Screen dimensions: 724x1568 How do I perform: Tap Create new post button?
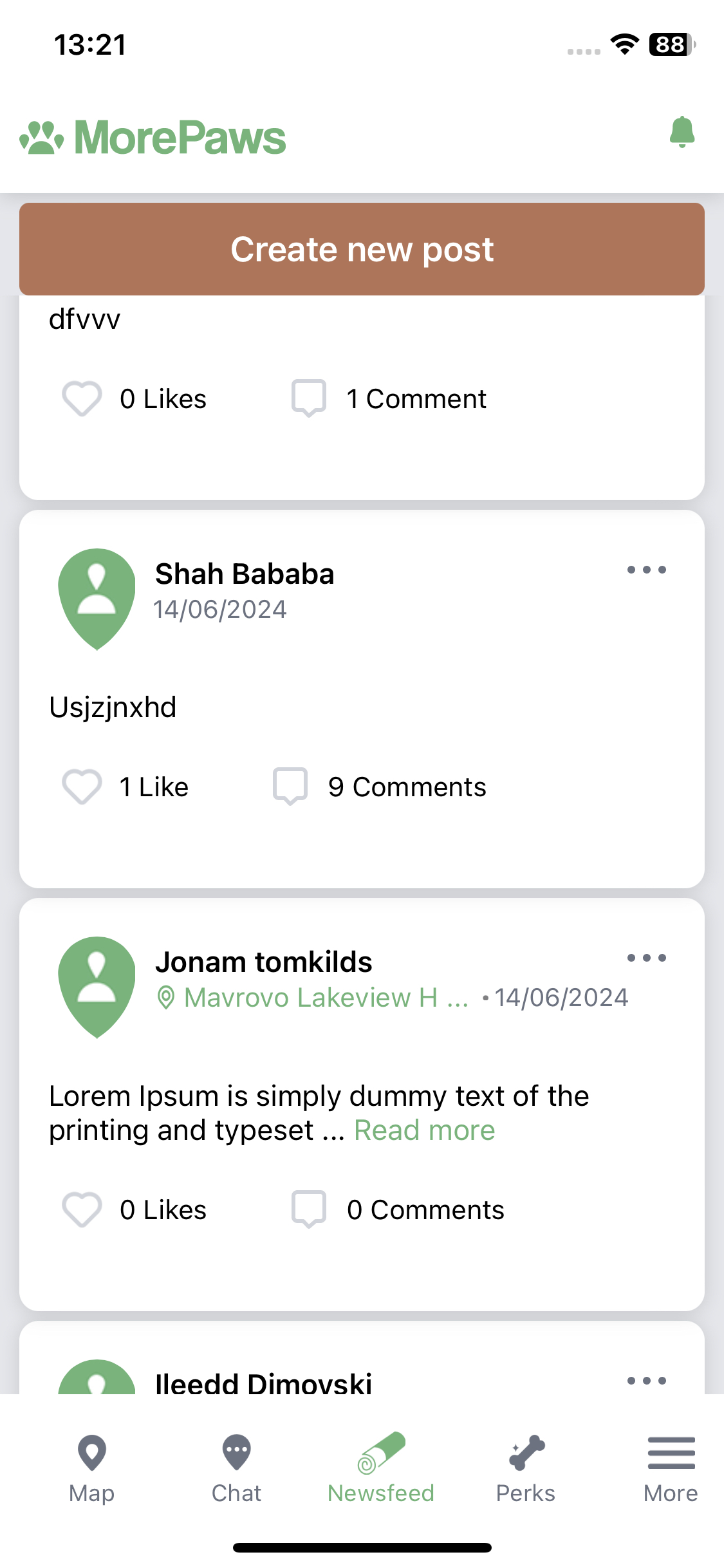[362, 249]
